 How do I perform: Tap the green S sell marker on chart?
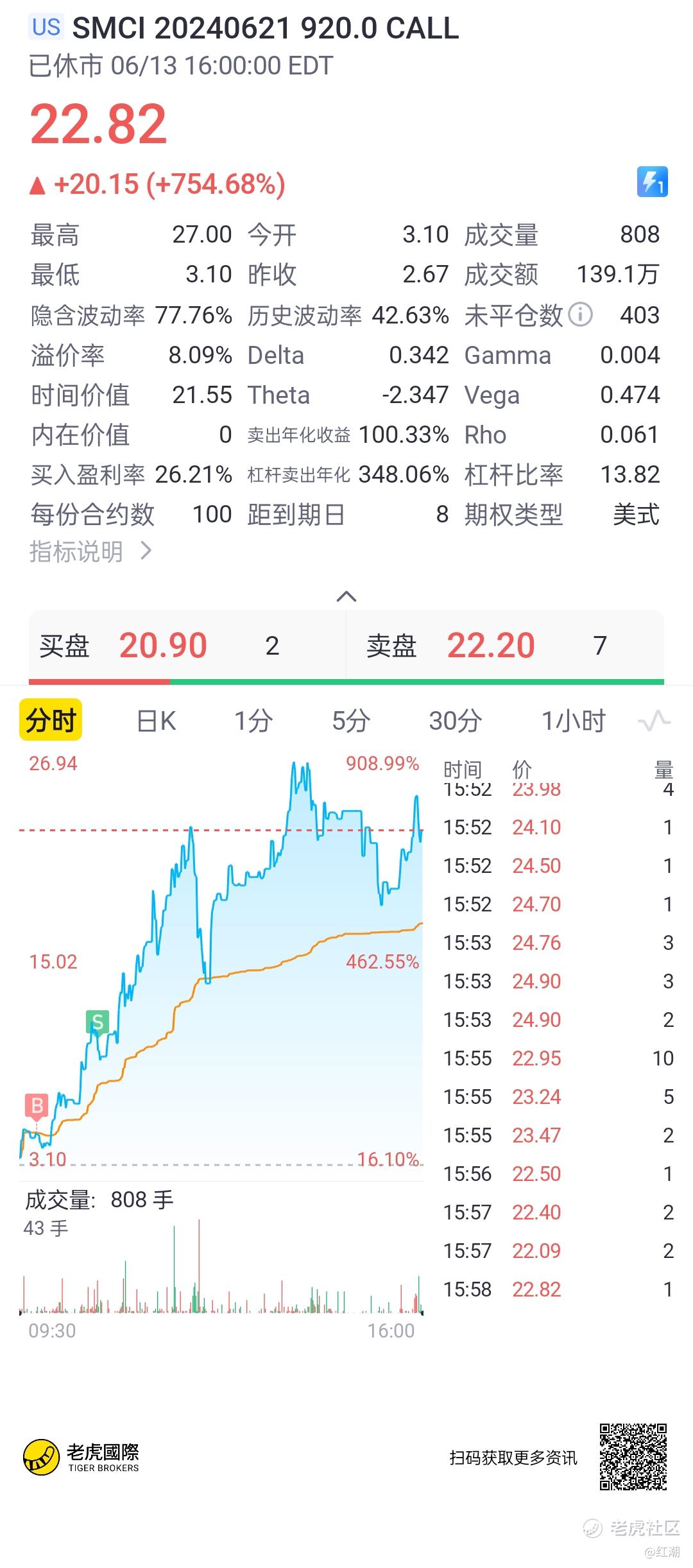click(x=98, y=1021)
